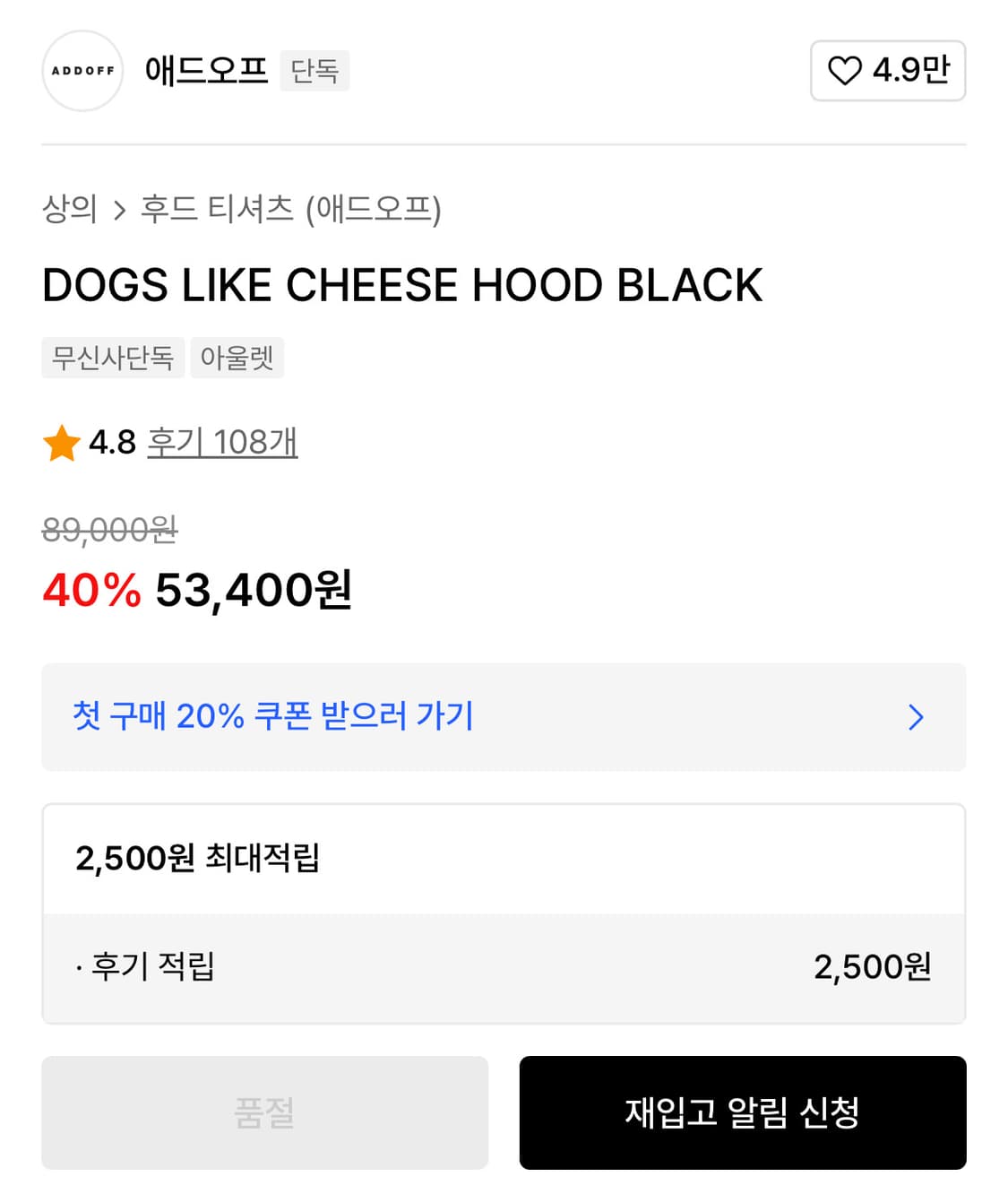Click the disabled 품절 button
The image size is (1008, 1194).
click(x=264, y=1113)
